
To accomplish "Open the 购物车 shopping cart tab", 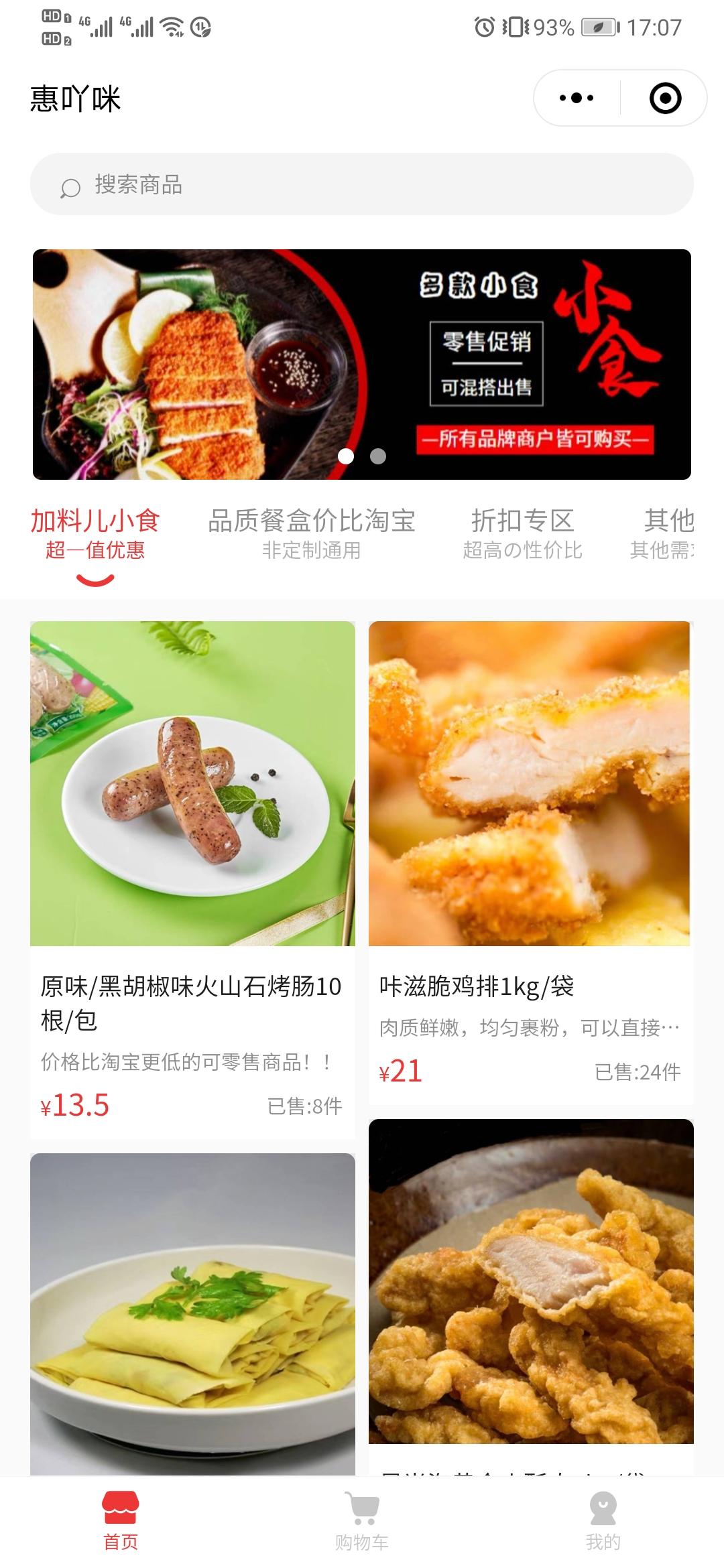I will click(362, 1521).
